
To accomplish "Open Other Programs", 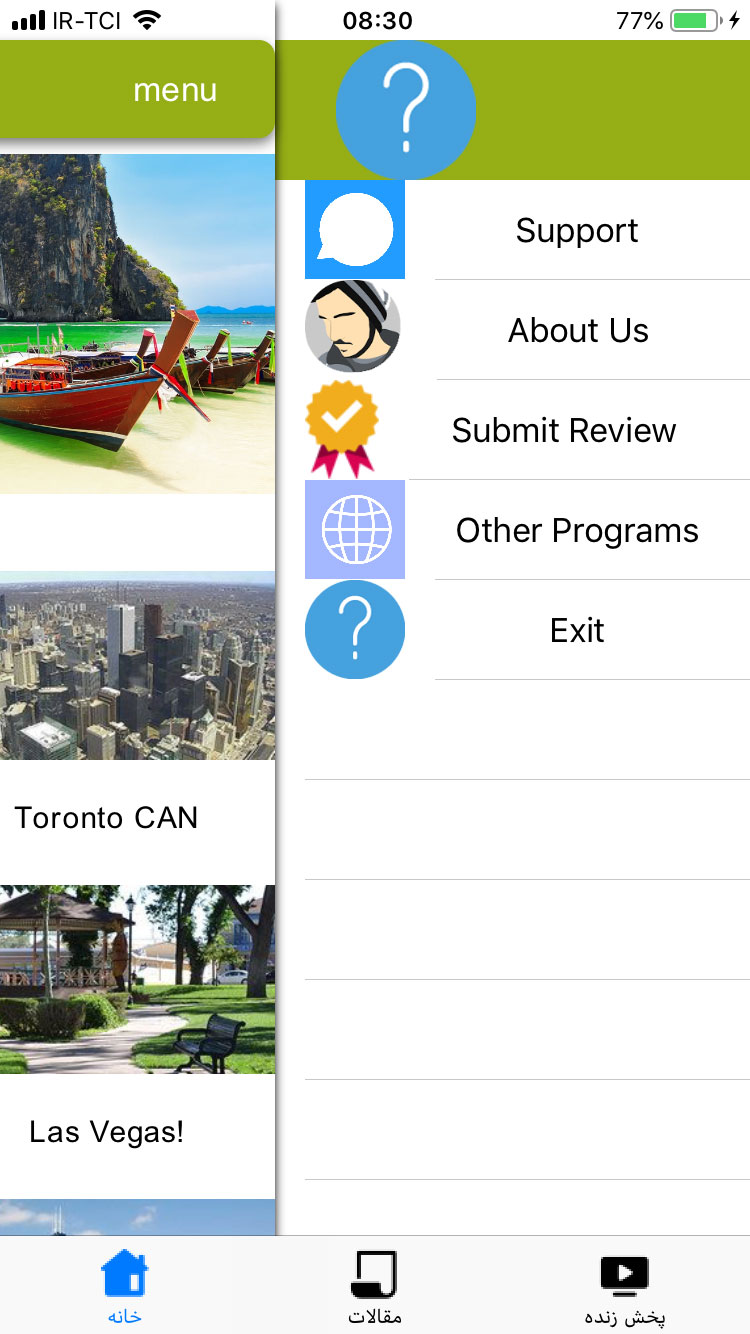I will [x=576, y=531].
